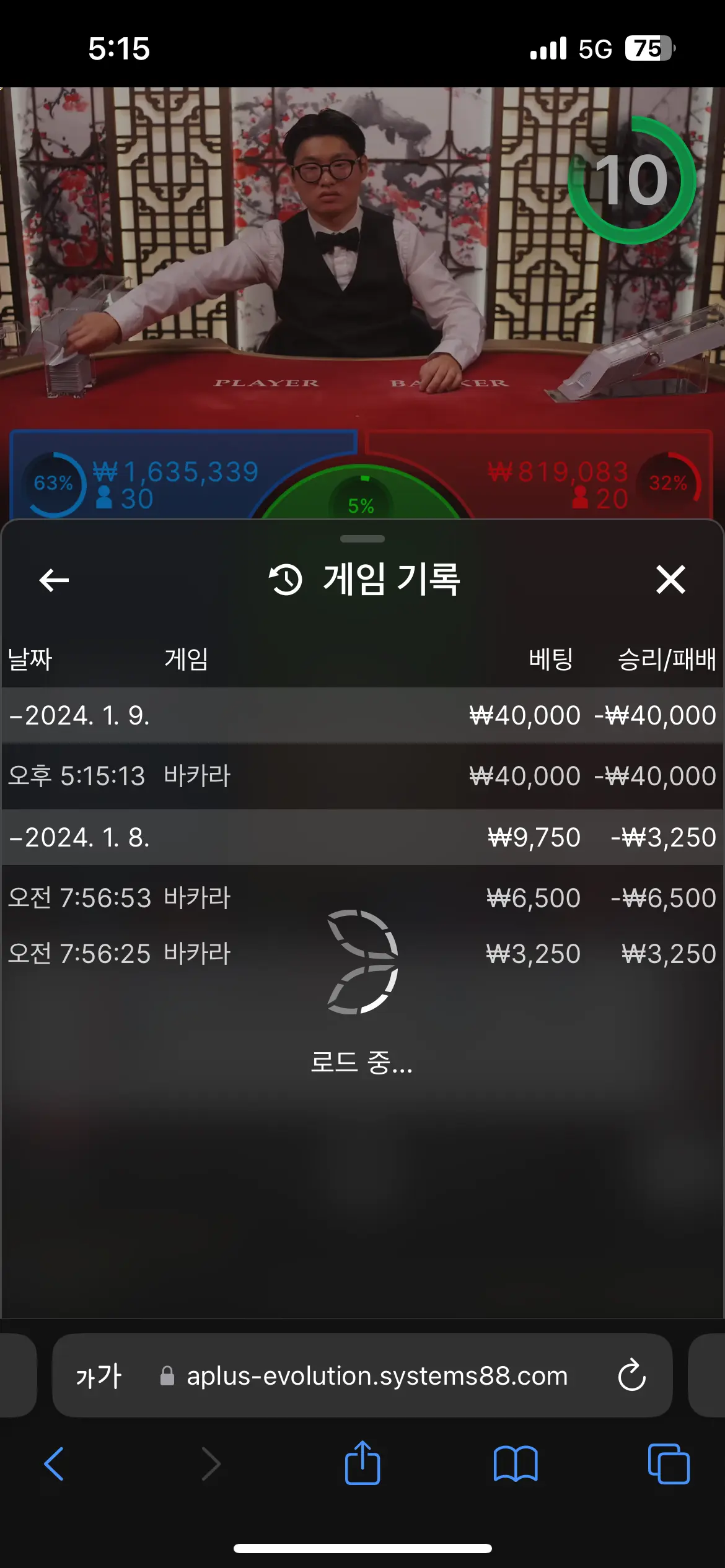Open the 오전 7:56:53 바카라 record
Image resolution: width=725 pixels, height=1568 pixels.
[362, 898]
